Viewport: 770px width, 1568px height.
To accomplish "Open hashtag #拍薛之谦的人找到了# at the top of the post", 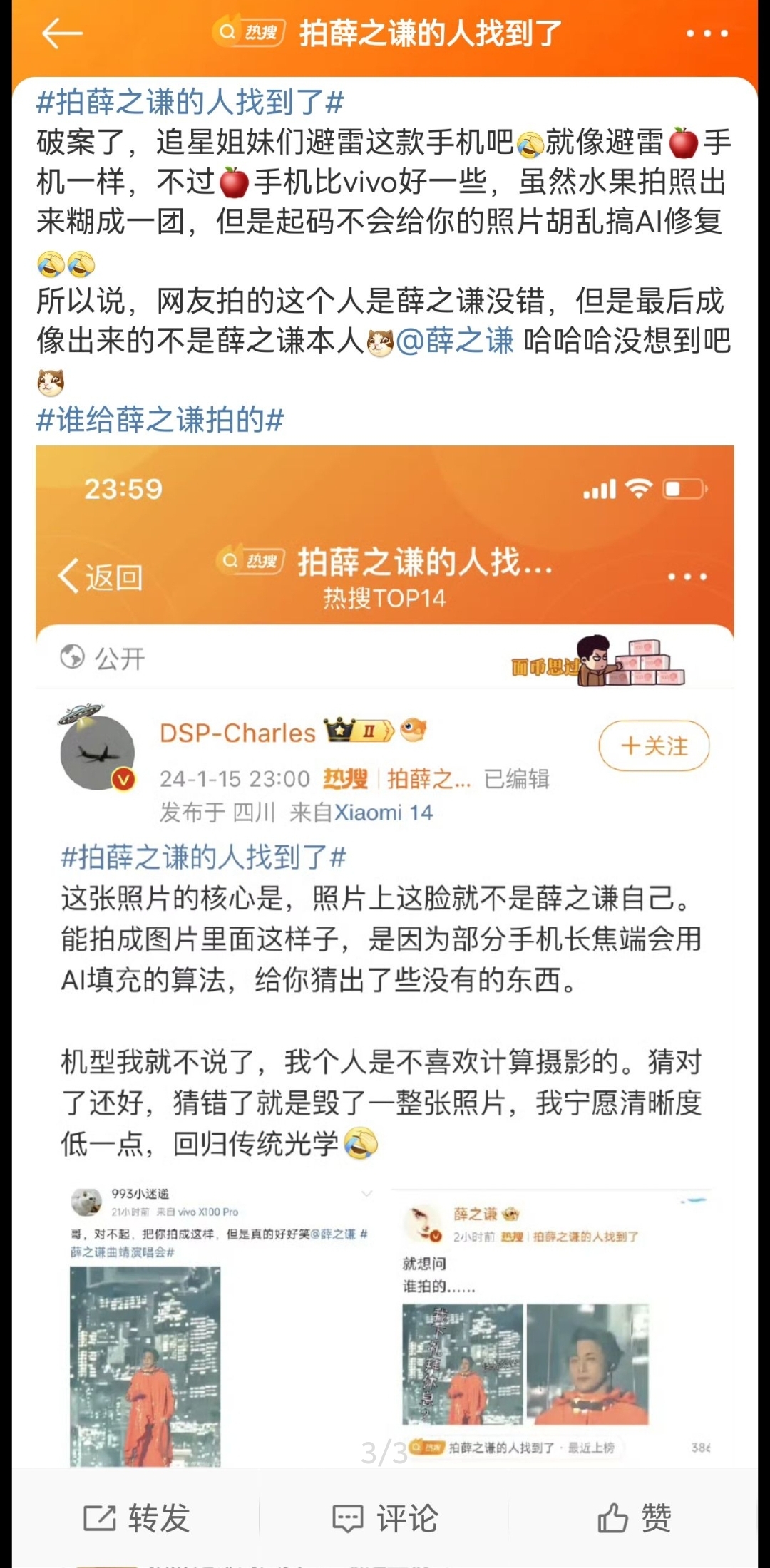I will click(x=190, y=102).
